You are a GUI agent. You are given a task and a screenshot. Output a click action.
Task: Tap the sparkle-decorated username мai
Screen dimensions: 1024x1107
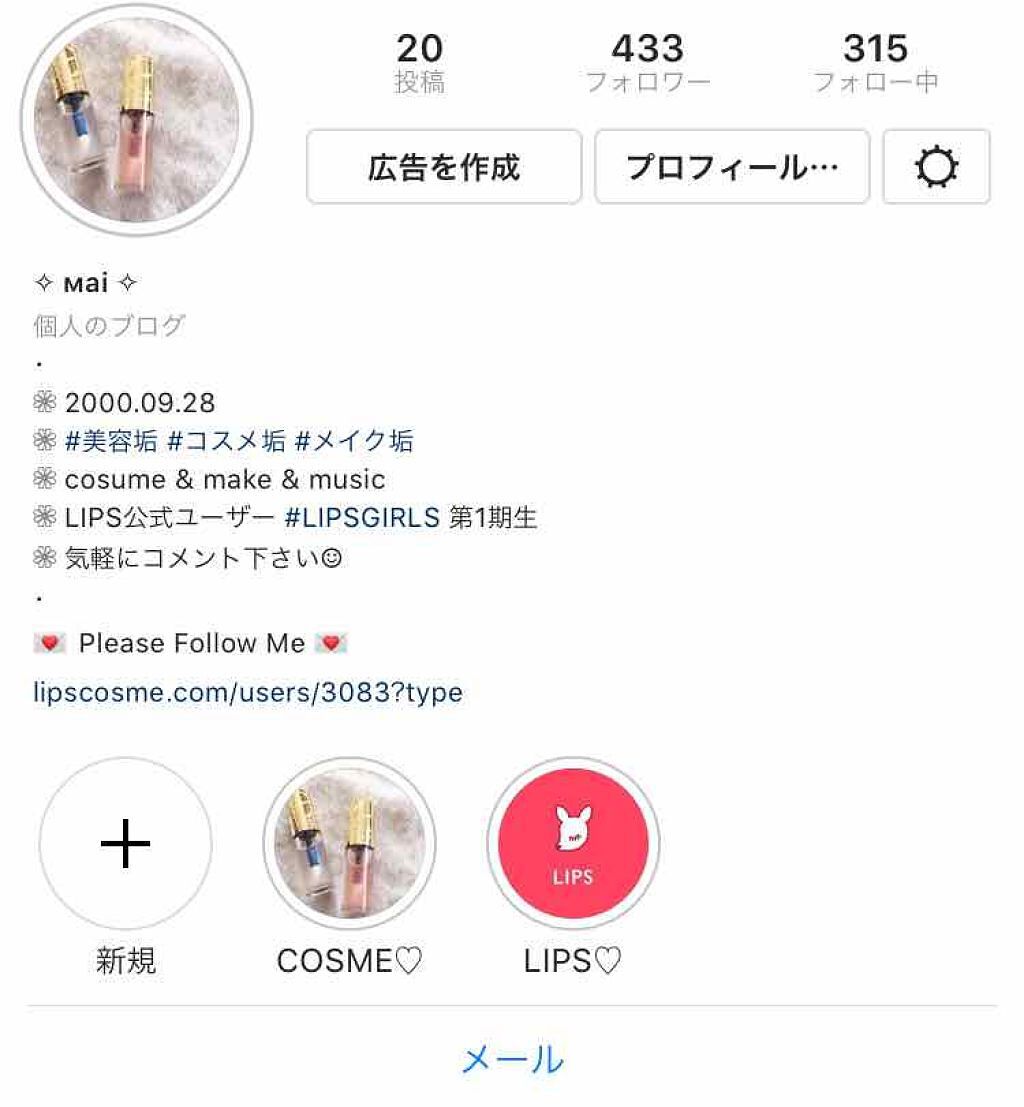(x=85, y=283)
